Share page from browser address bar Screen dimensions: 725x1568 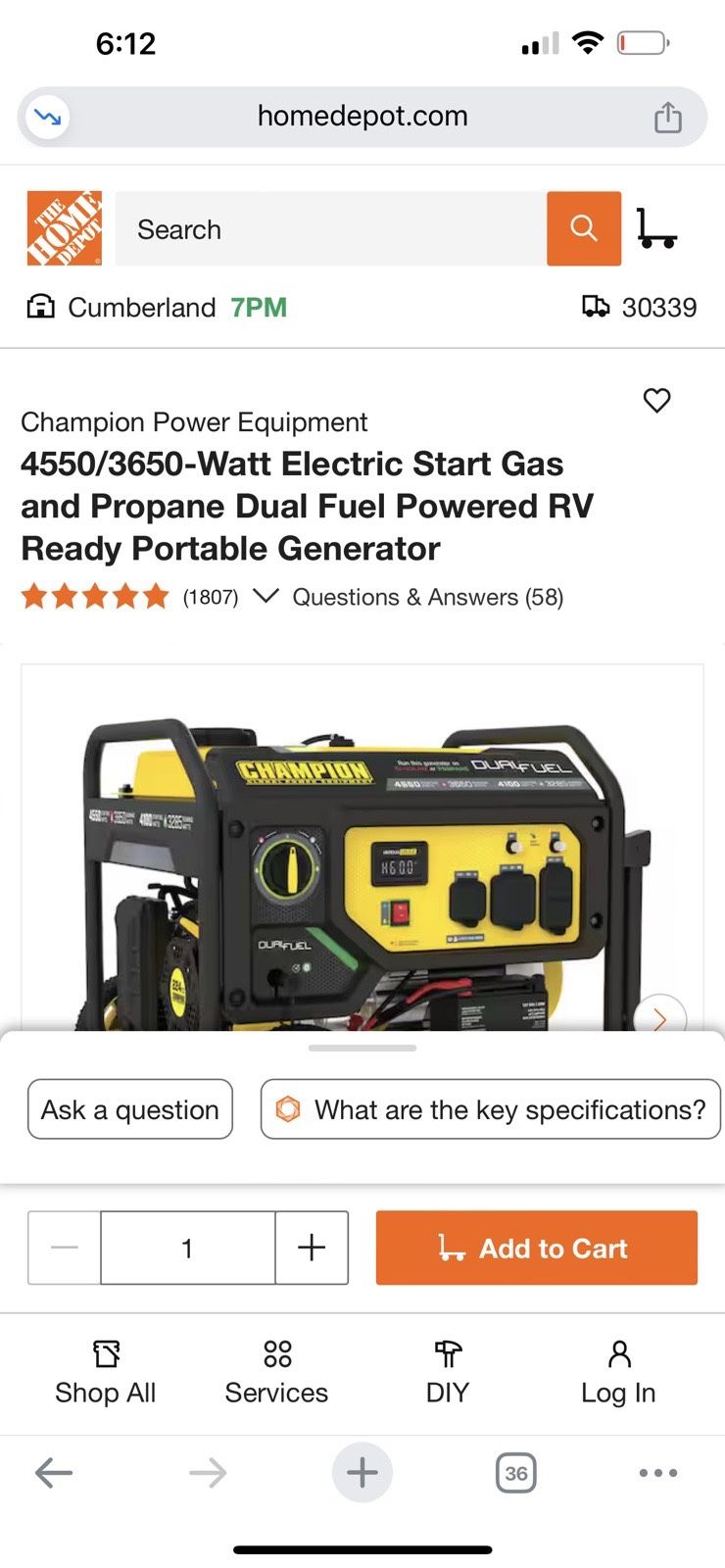coord(668,117)
